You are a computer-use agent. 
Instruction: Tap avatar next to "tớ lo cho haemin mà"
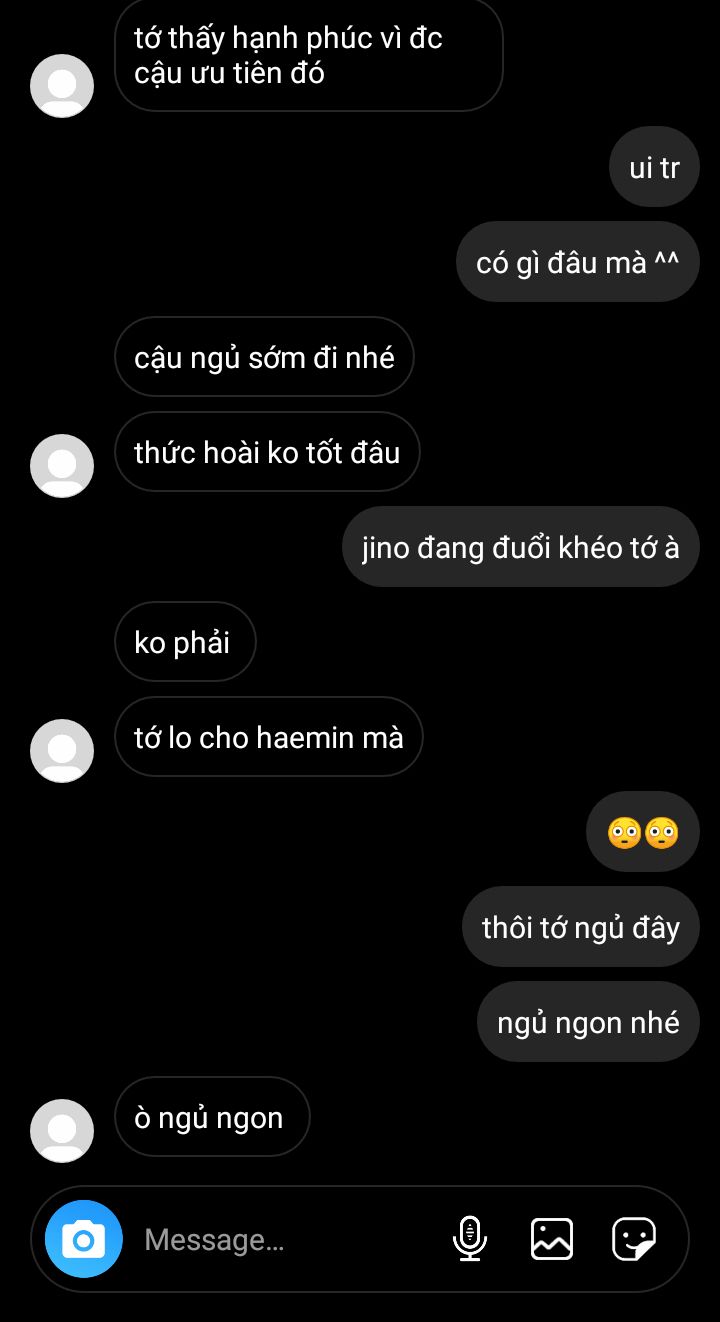click(62, 751)
